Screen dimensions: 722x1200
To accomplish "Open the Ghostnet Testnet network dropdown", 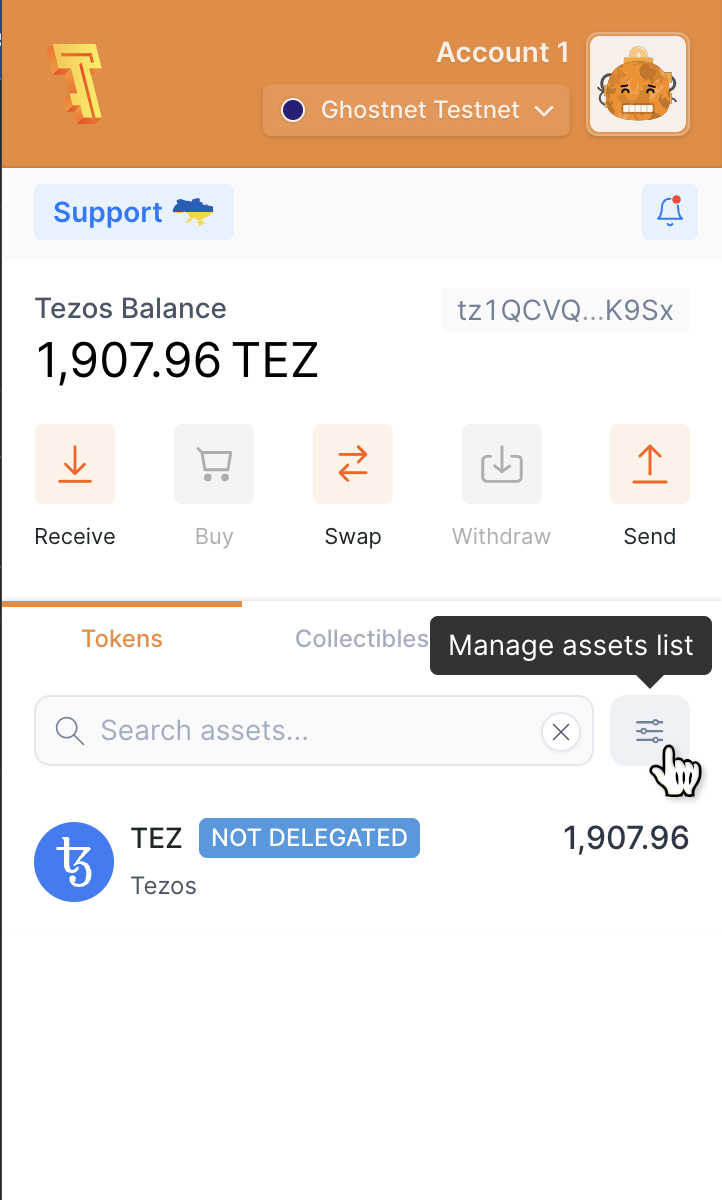I will point(415,110).
